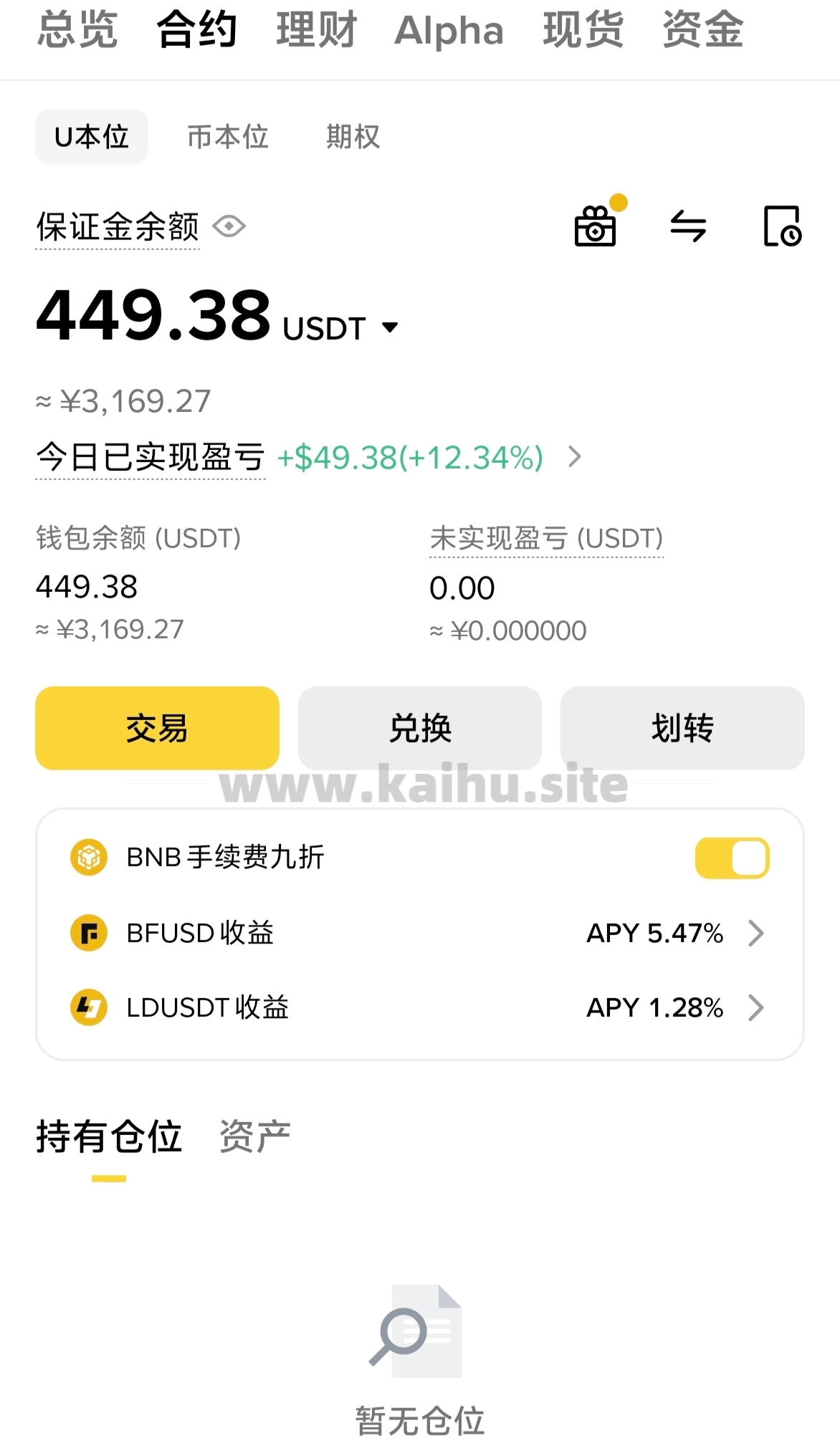Open the LDUSDT 收益 row
Viewport: 840px width, 1456px height.
420,1007
